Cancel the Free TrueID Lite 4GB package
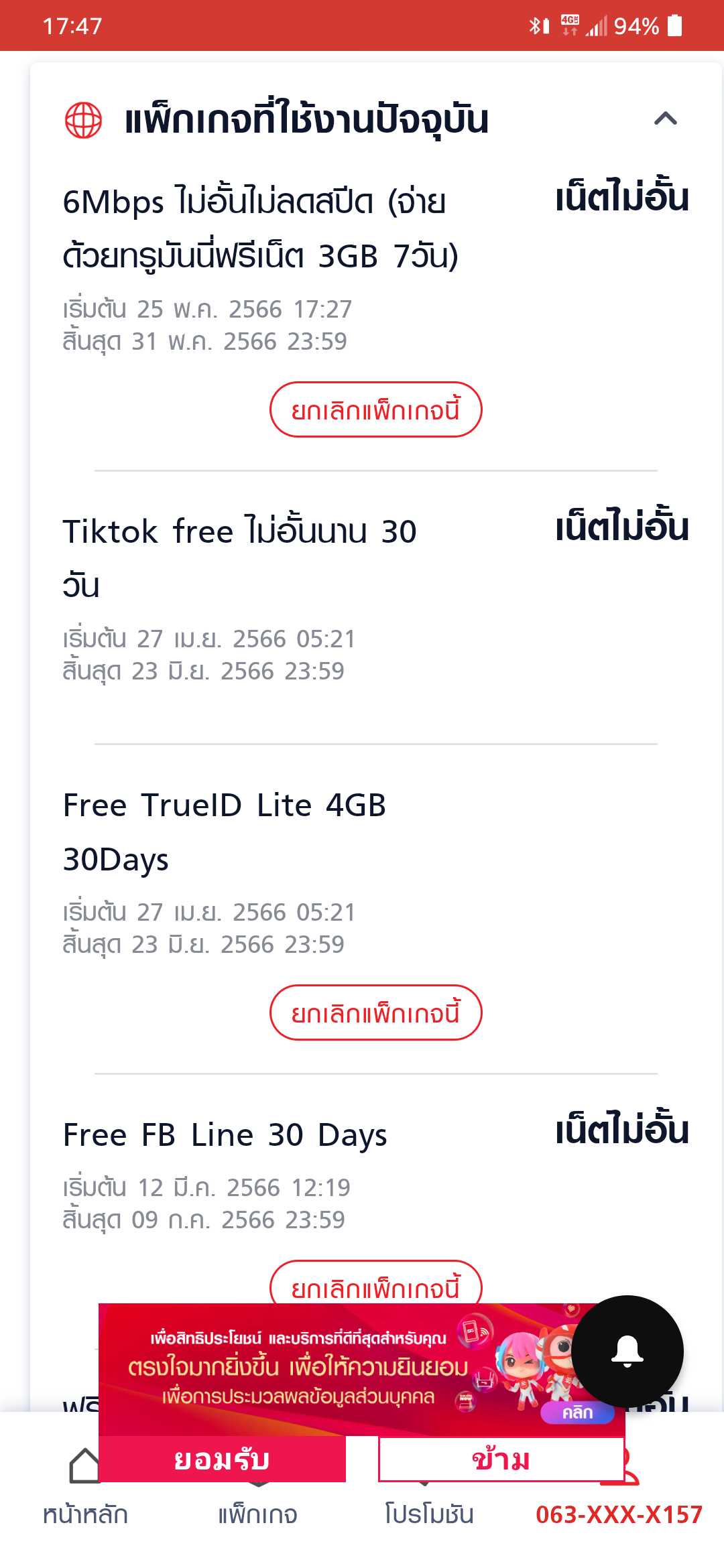 point(375,1012)
